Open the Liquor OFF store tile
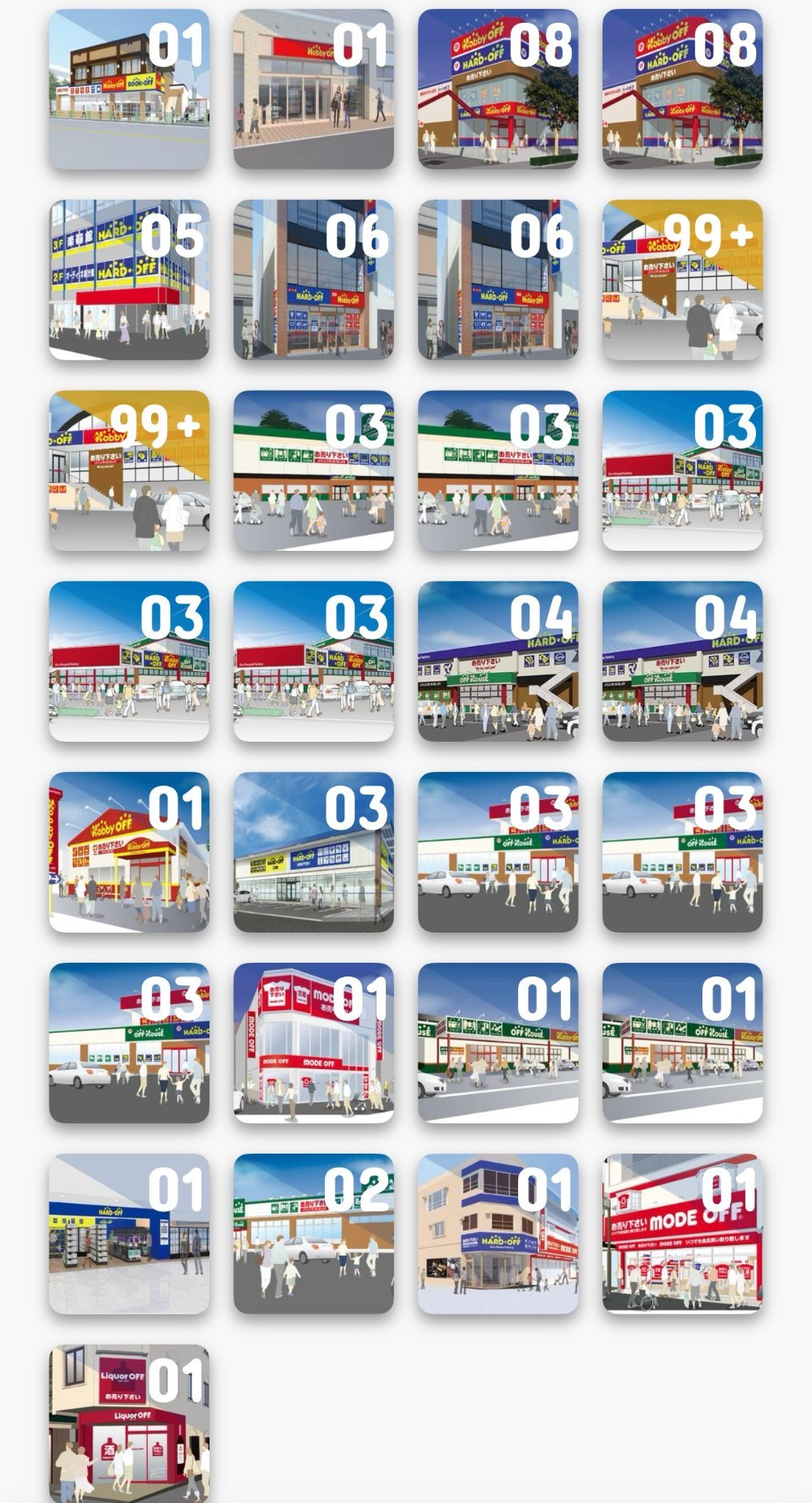This screenshot has height=1503, width=812. click(129, 1423)
